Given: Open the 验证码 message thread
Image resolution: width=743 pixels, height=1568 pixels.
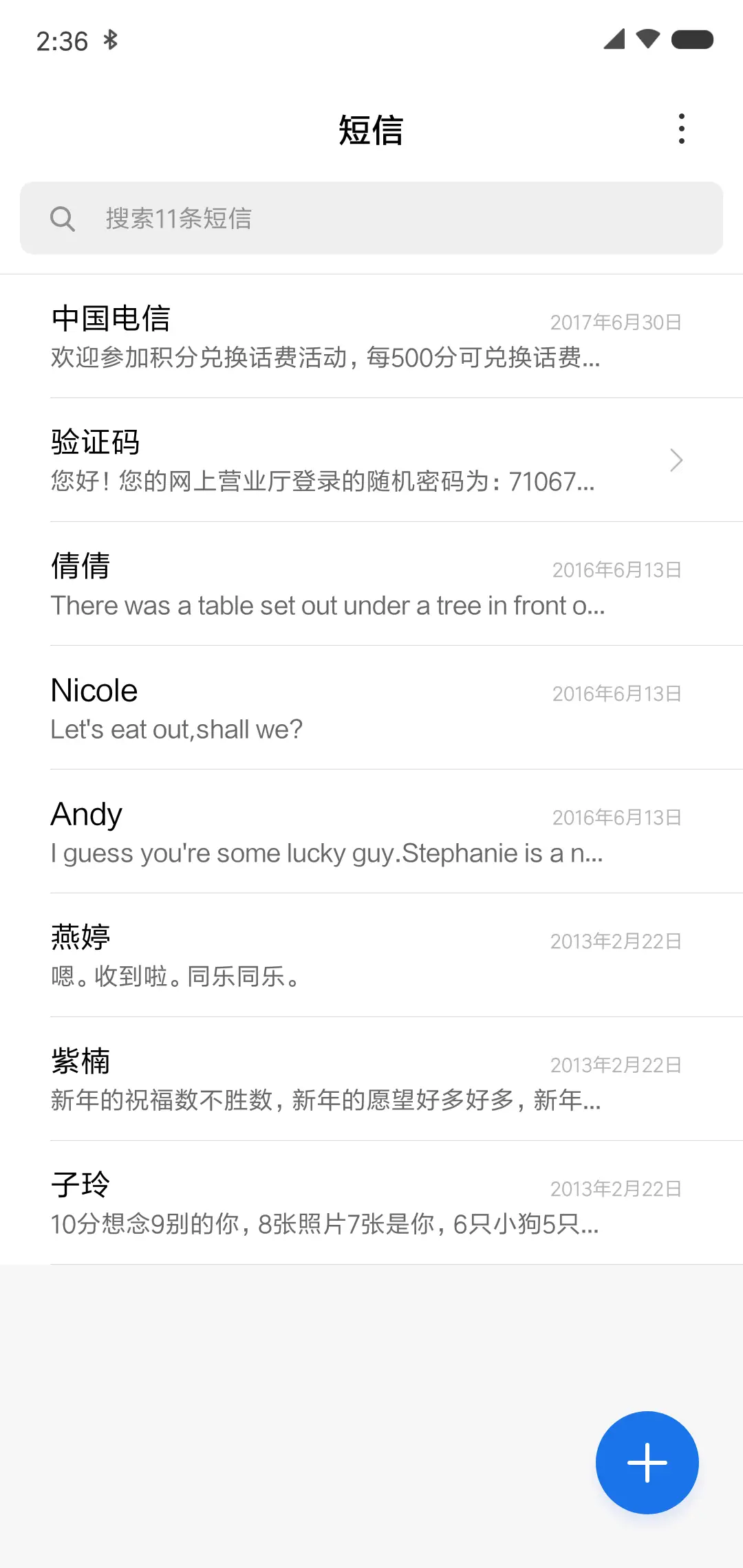Looking at the screenshot, I should coord(310,460).
